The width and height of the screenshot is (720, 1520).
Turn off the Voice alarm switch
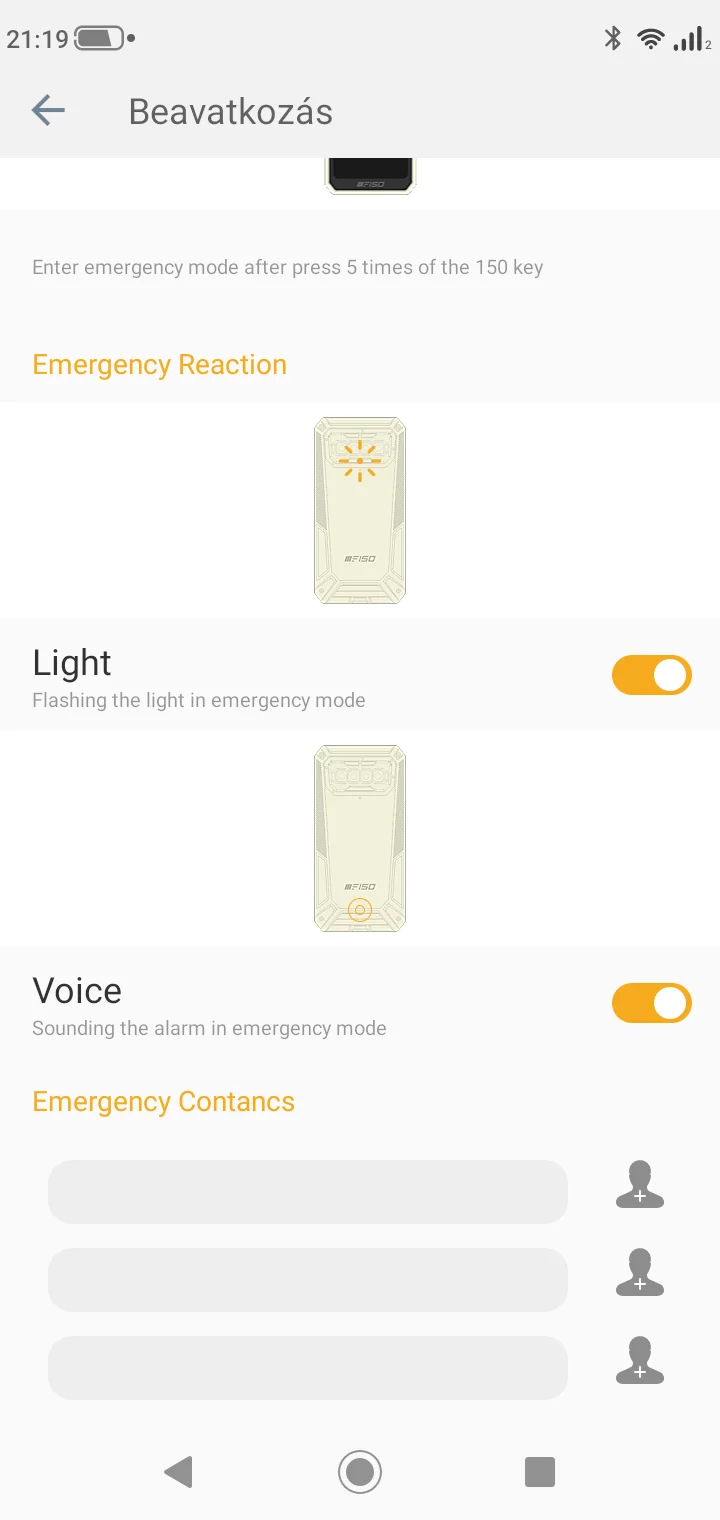point(651,1003)
